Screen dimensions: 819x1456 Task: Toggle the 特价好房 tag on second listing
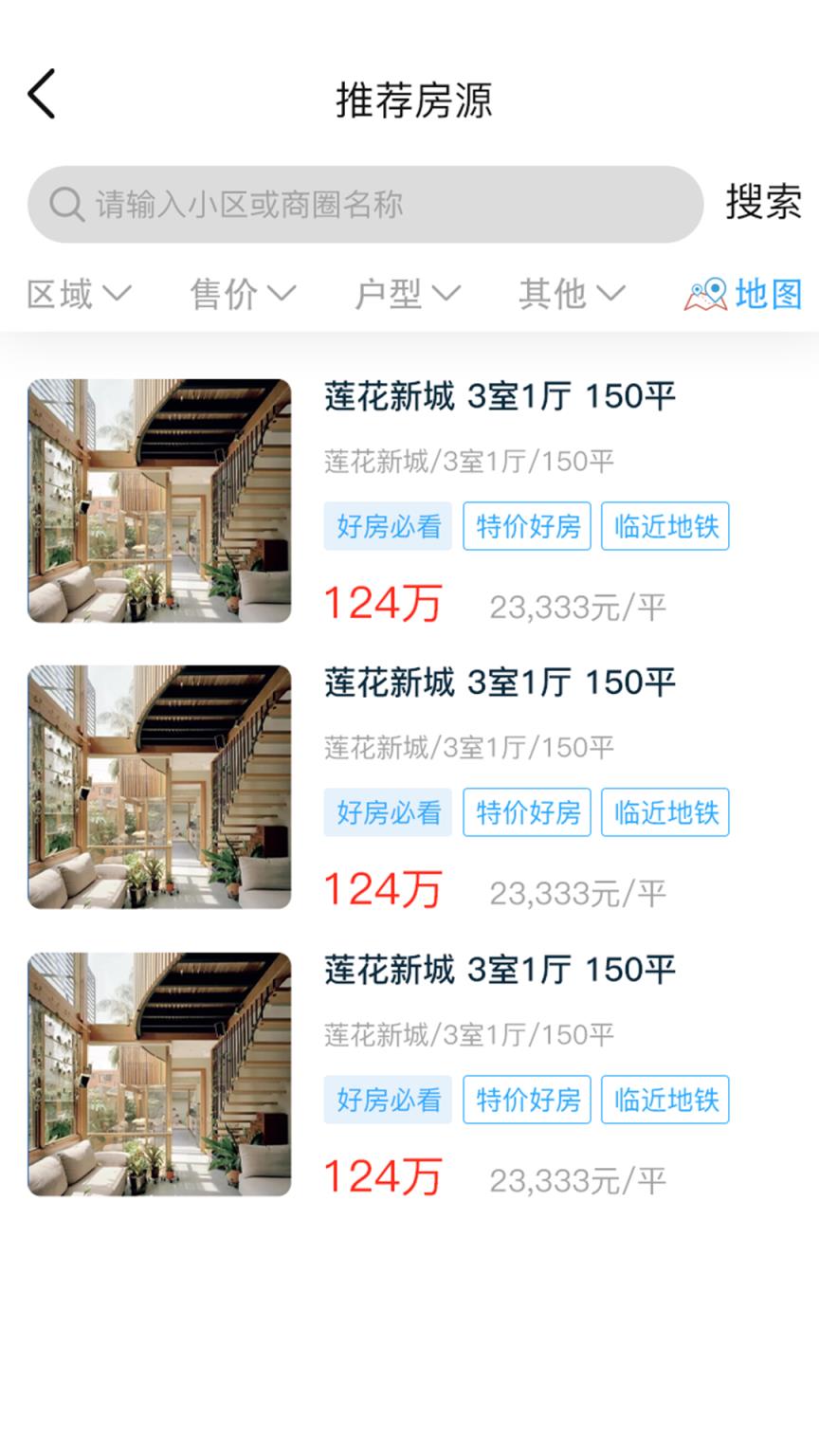pos(526,812)
